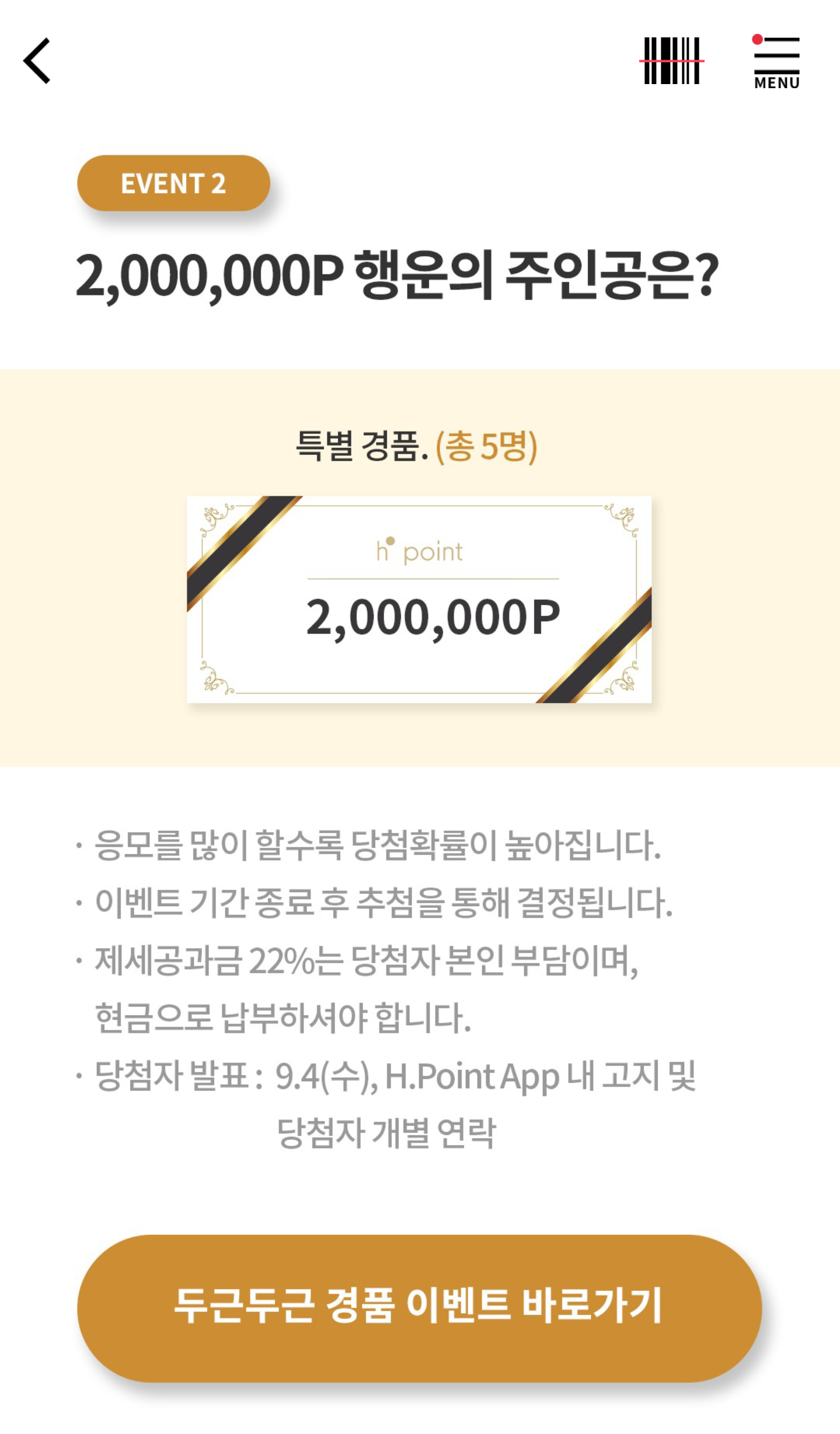Open the barcode scanner icon
The width and height of the screenshot is (840, 1434).
point(671,61)
